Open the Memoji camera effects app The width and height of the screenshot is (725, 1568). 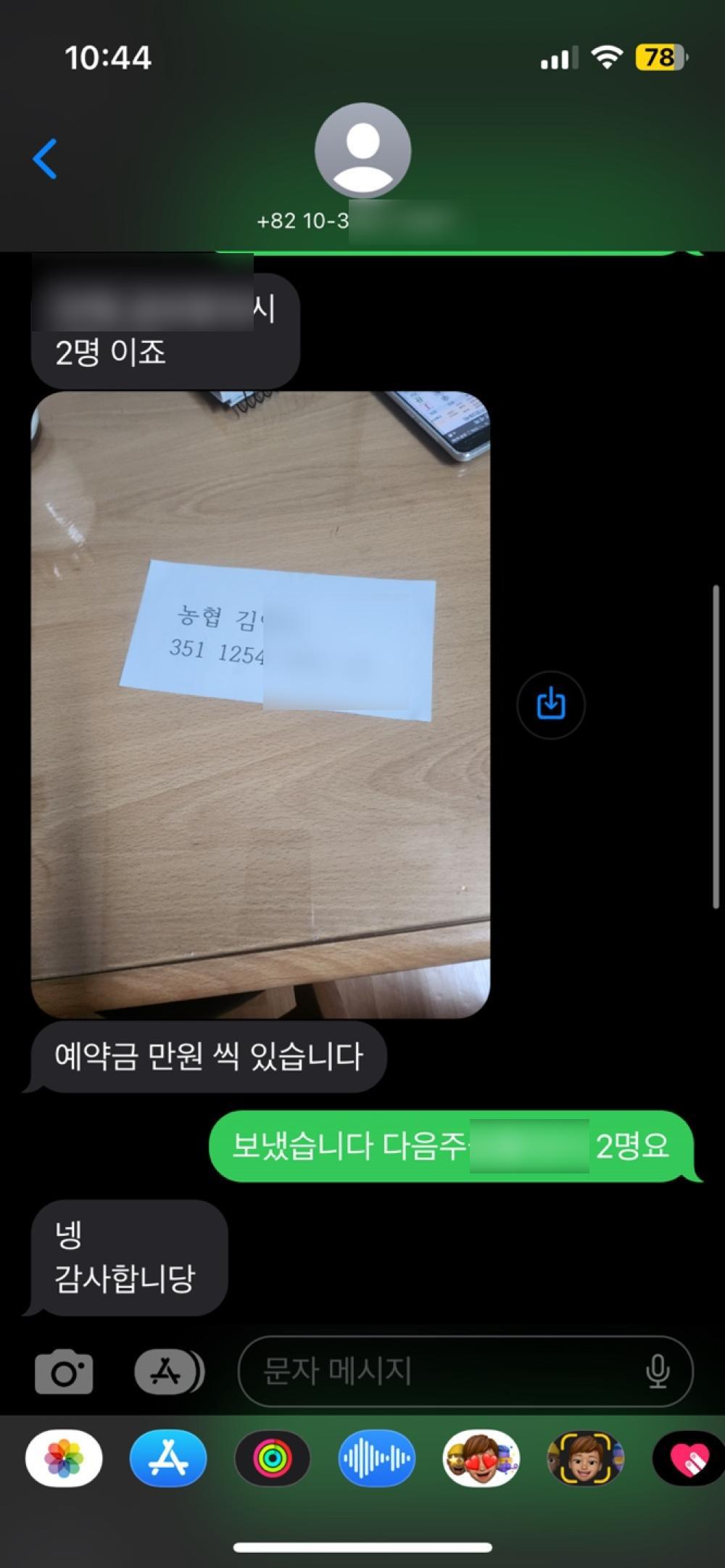pos(584,1458)
